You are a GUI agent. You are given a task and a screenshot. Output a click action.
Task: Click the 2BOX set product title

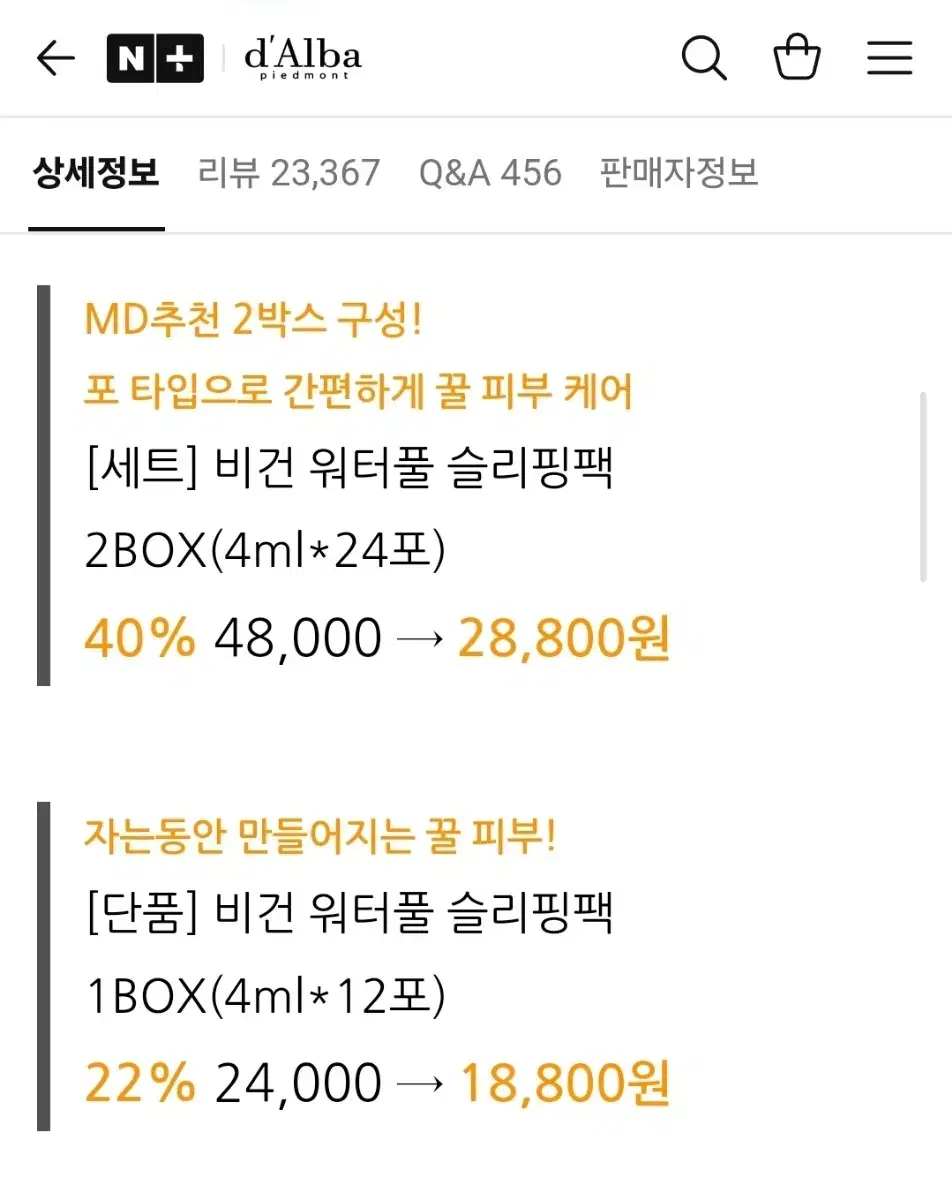point(352,470)
